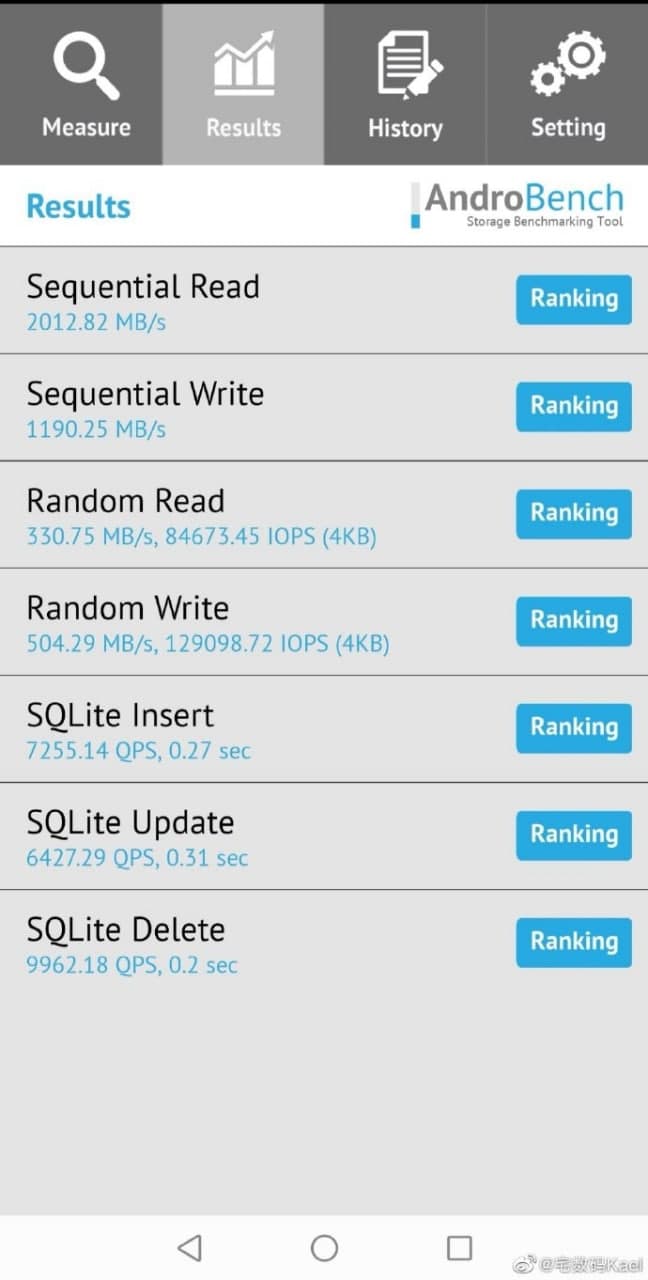The width and height of the screenshot is (648, 1280).
Task: Switch to the Measure tab
Action: click(x=85, y=86)
